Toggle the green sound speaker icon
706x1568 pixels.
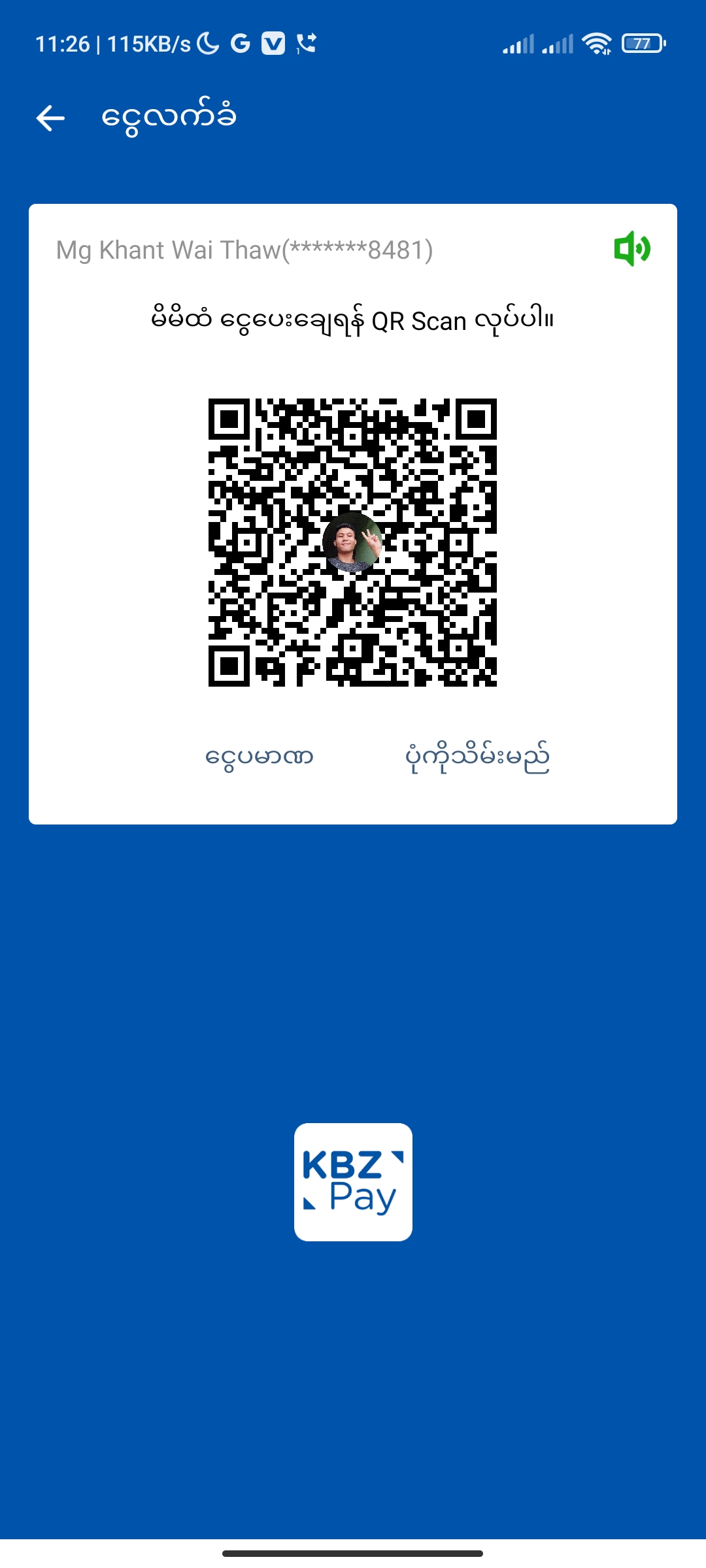pyautogui.click(x=631, y=249)
